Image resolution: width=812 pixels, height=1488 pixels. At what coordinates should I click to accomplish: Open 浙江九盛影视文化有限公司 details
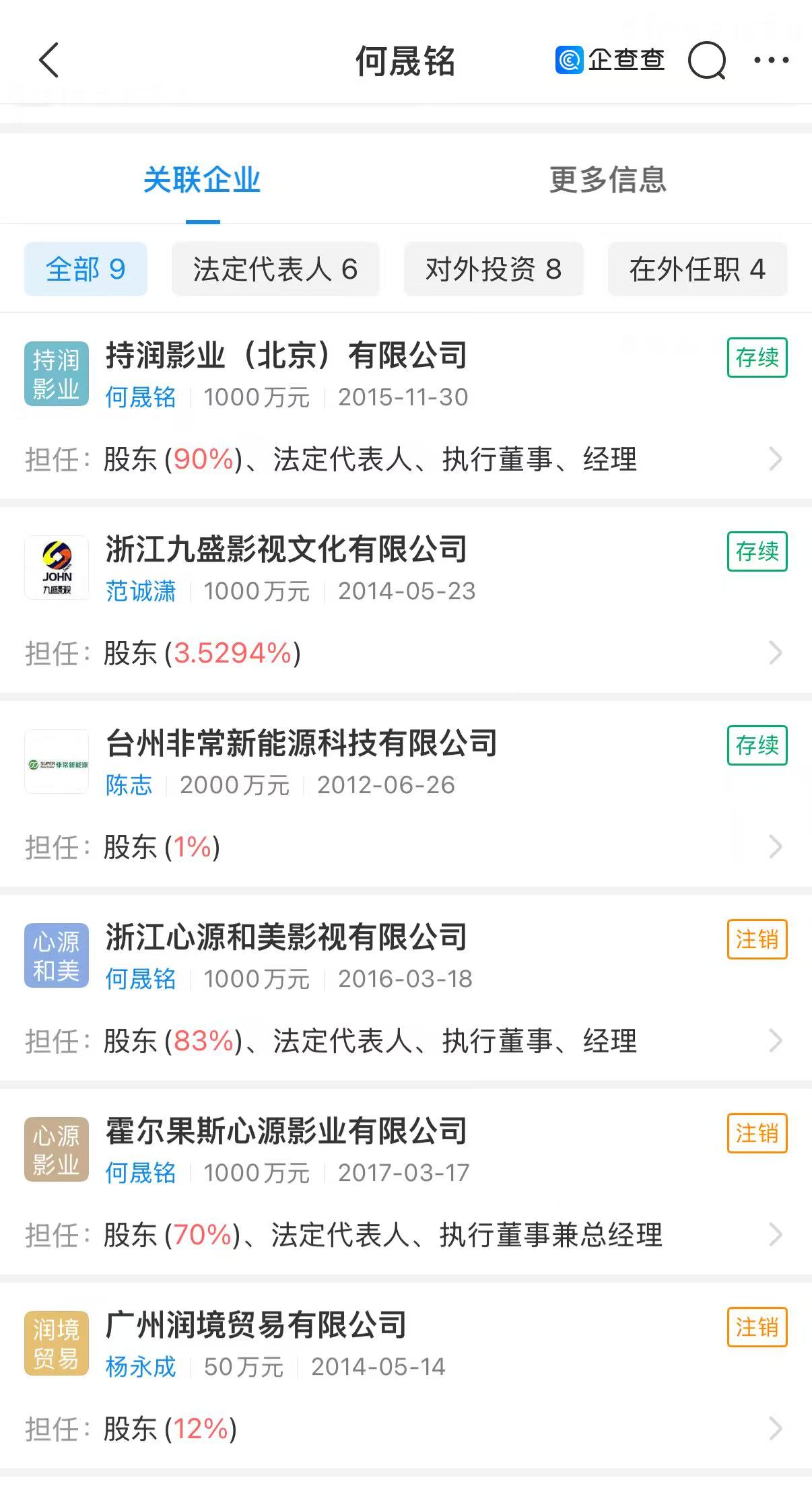pyautogui.click(x=406, y=601)
